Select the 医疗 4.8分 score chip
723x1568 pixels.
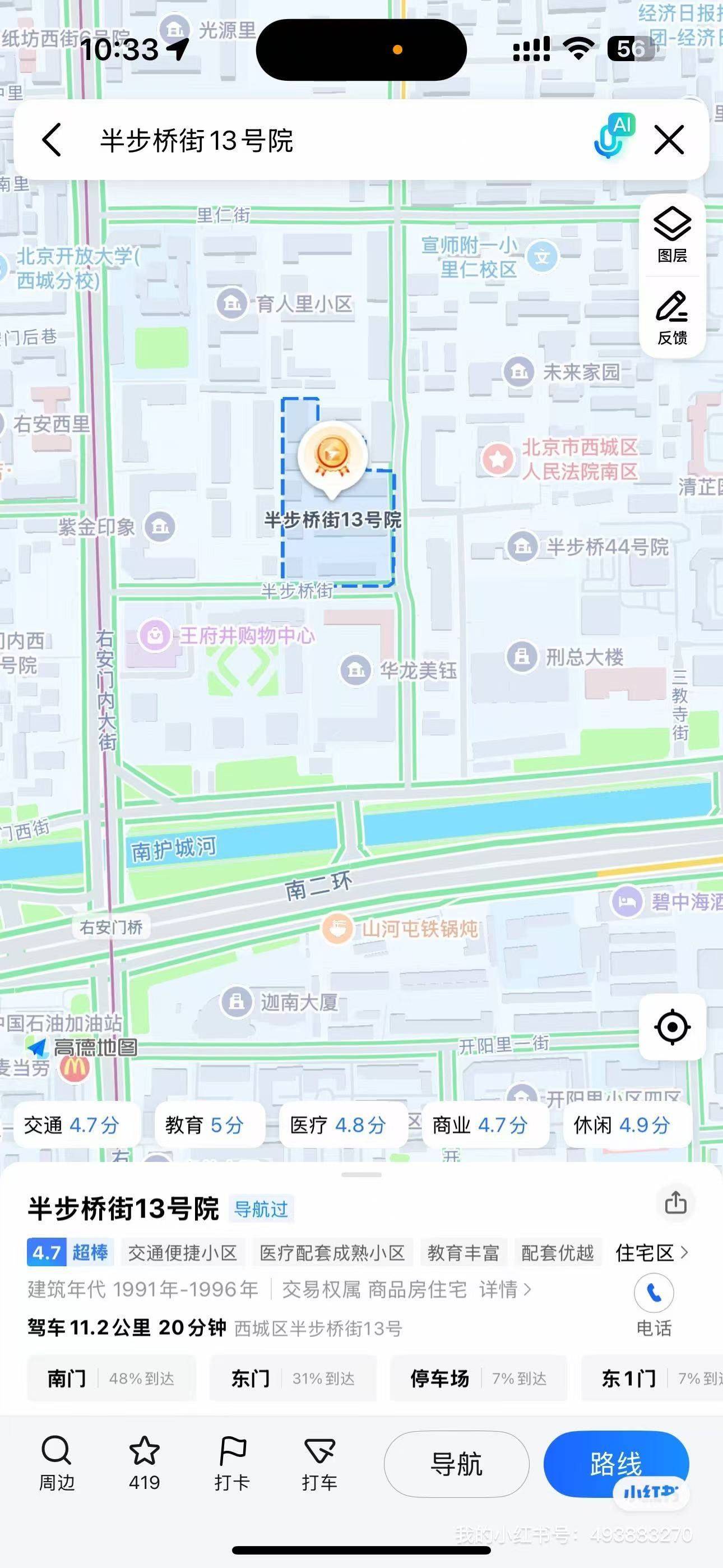(339, 1125)
